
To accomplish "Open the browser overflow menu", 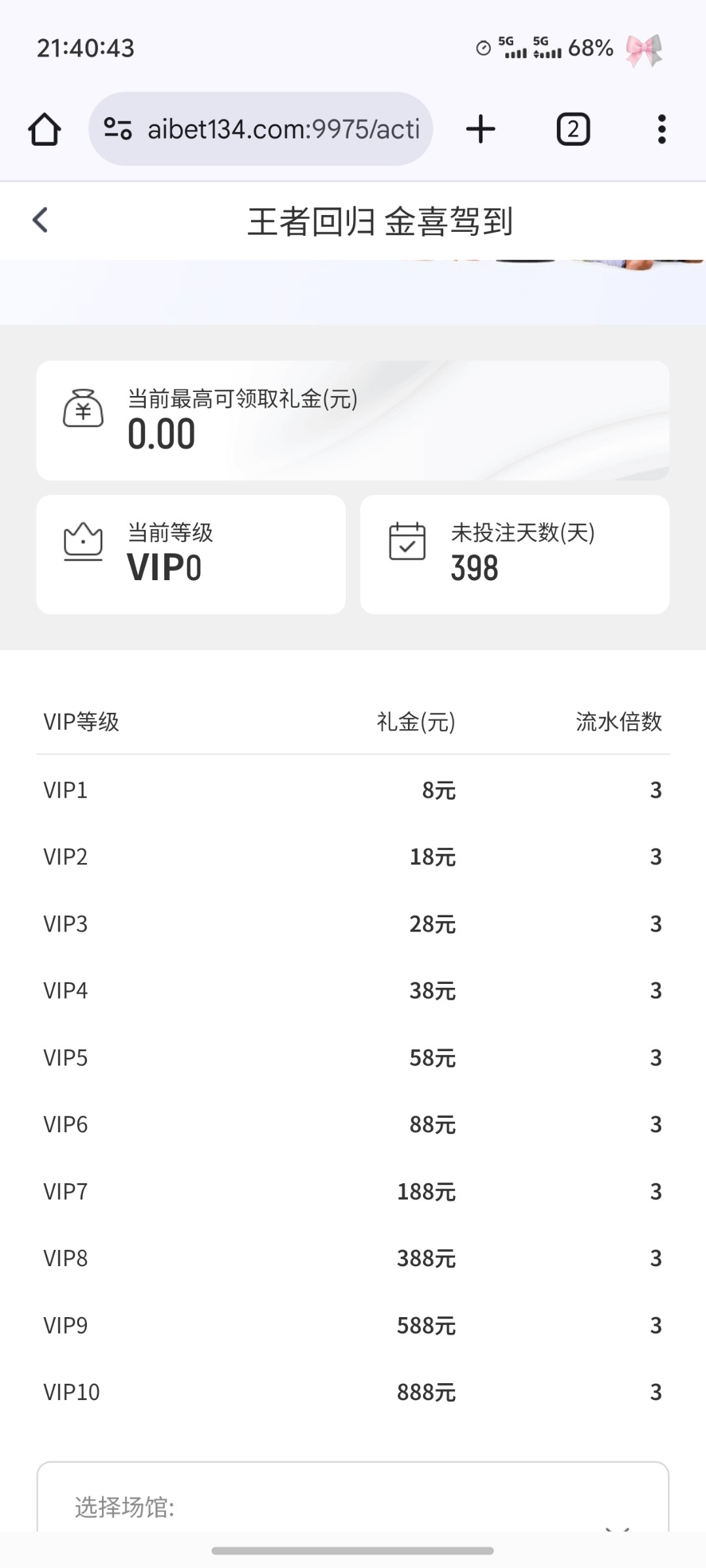I will 662,129.
